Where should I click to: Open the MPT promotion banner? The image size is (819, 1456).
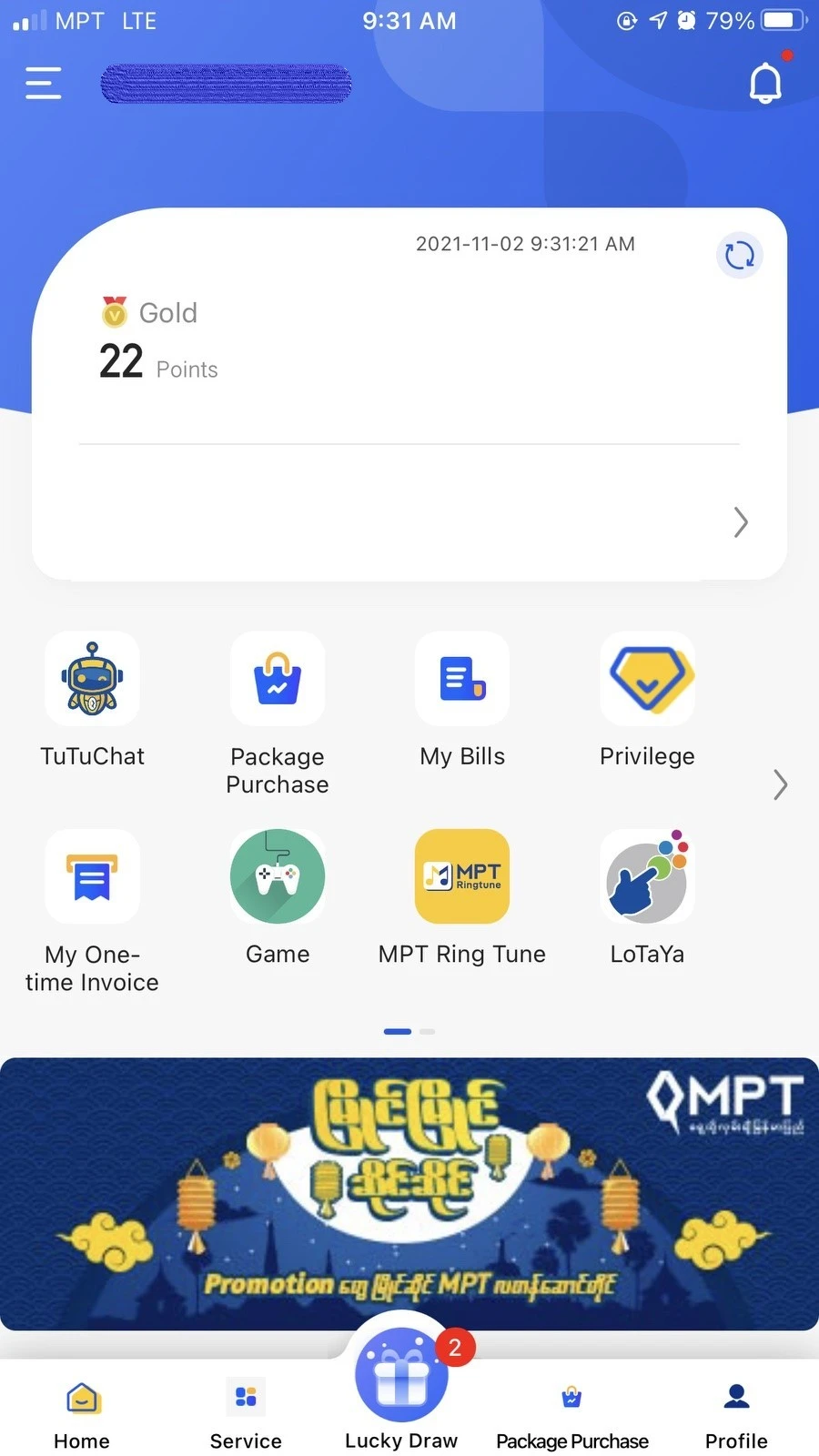pyautogui.click(x=409, y=1193)
